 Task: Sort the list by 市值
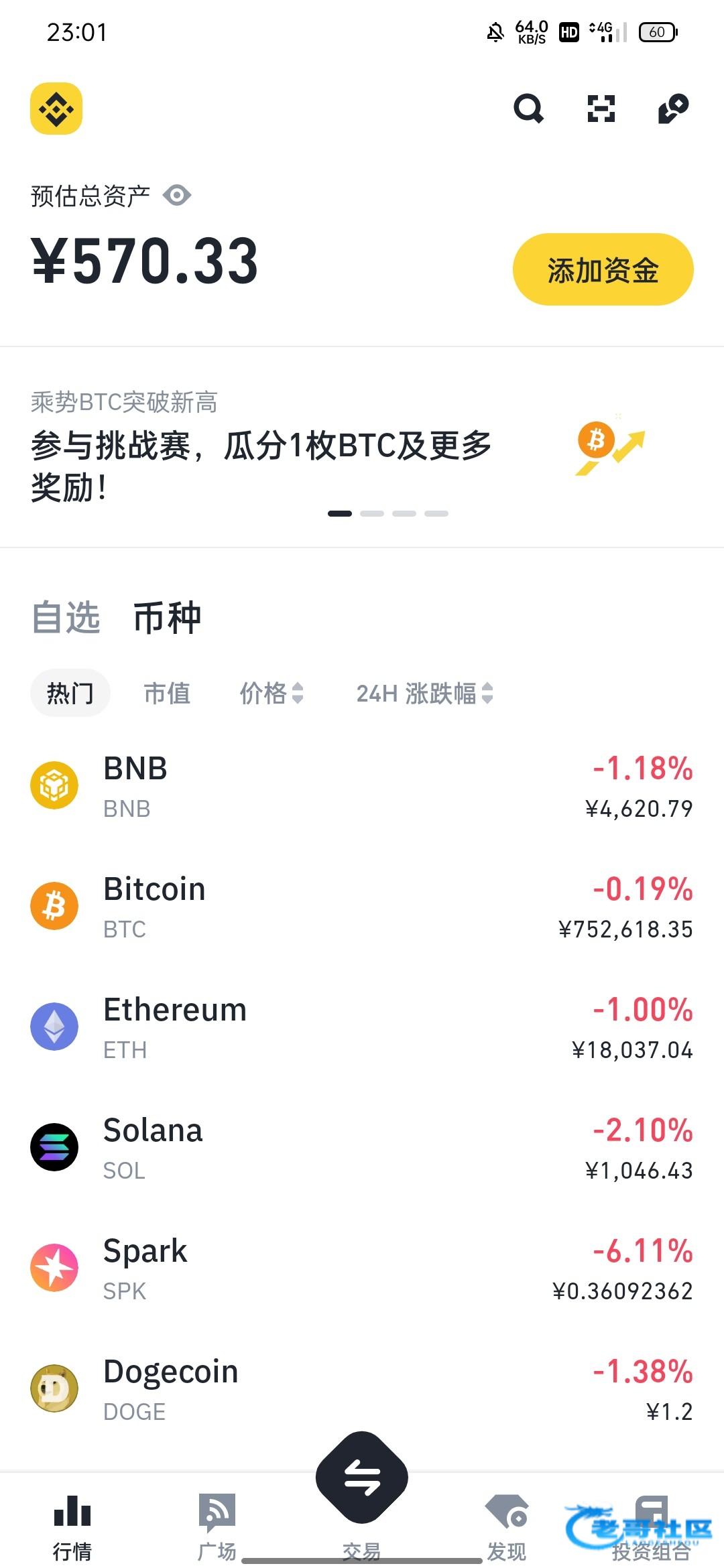point(167,693)
